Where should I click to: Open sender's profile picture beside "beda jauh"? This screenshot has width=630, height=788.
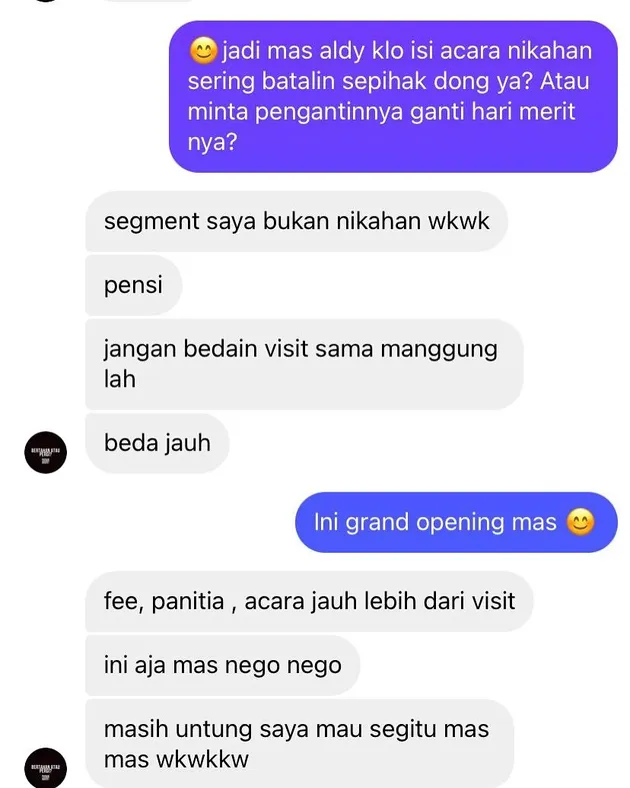(x=45, y=453)
